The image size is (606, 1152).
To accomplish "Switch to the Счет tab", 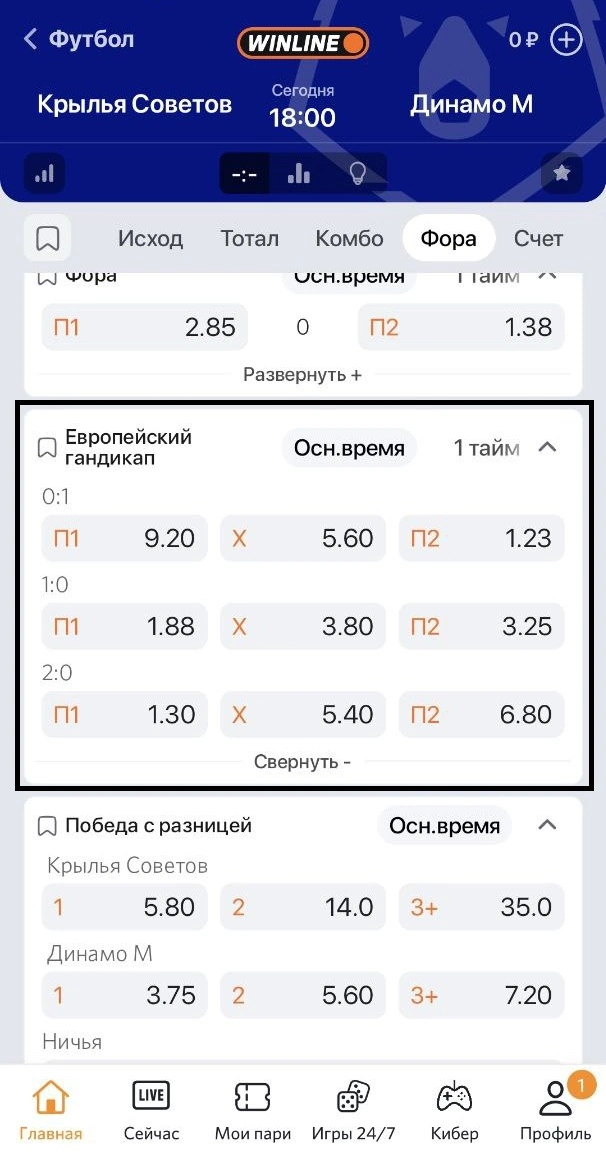I will 538,238.
